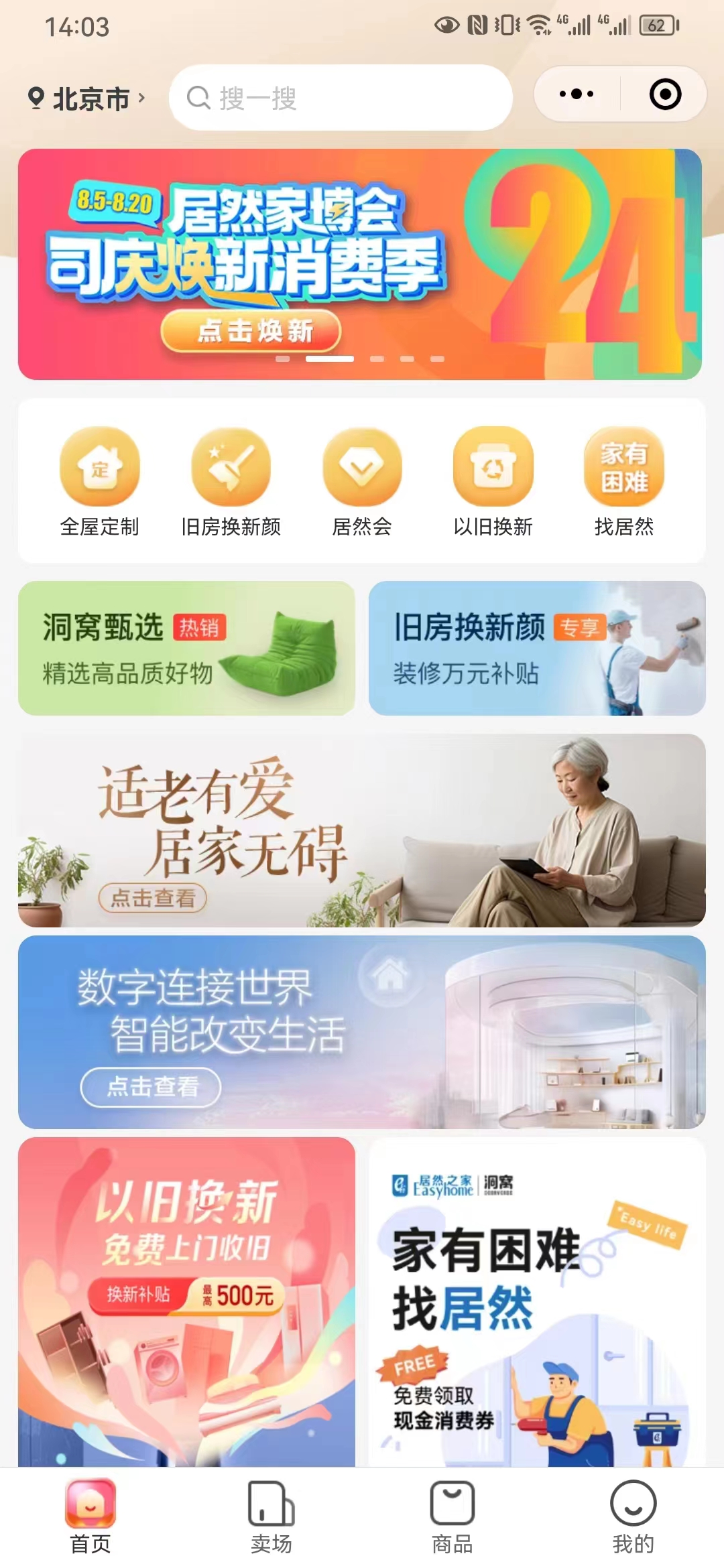
Task: Open 数字连接世界 智能改变生活 banner
Action: pos(362,1032)
